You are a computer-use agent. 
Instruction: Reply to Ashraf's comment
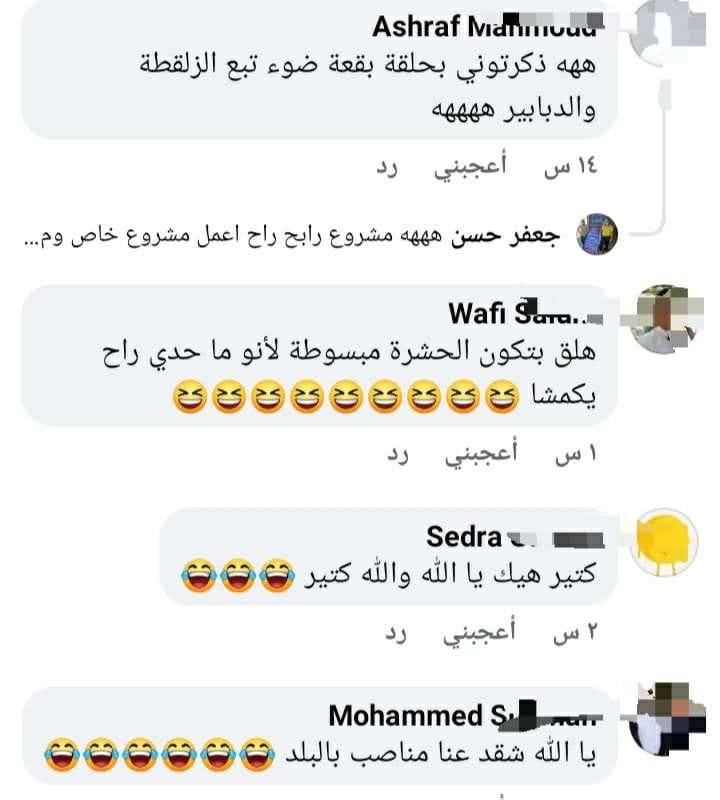click(x=387, y=168)
